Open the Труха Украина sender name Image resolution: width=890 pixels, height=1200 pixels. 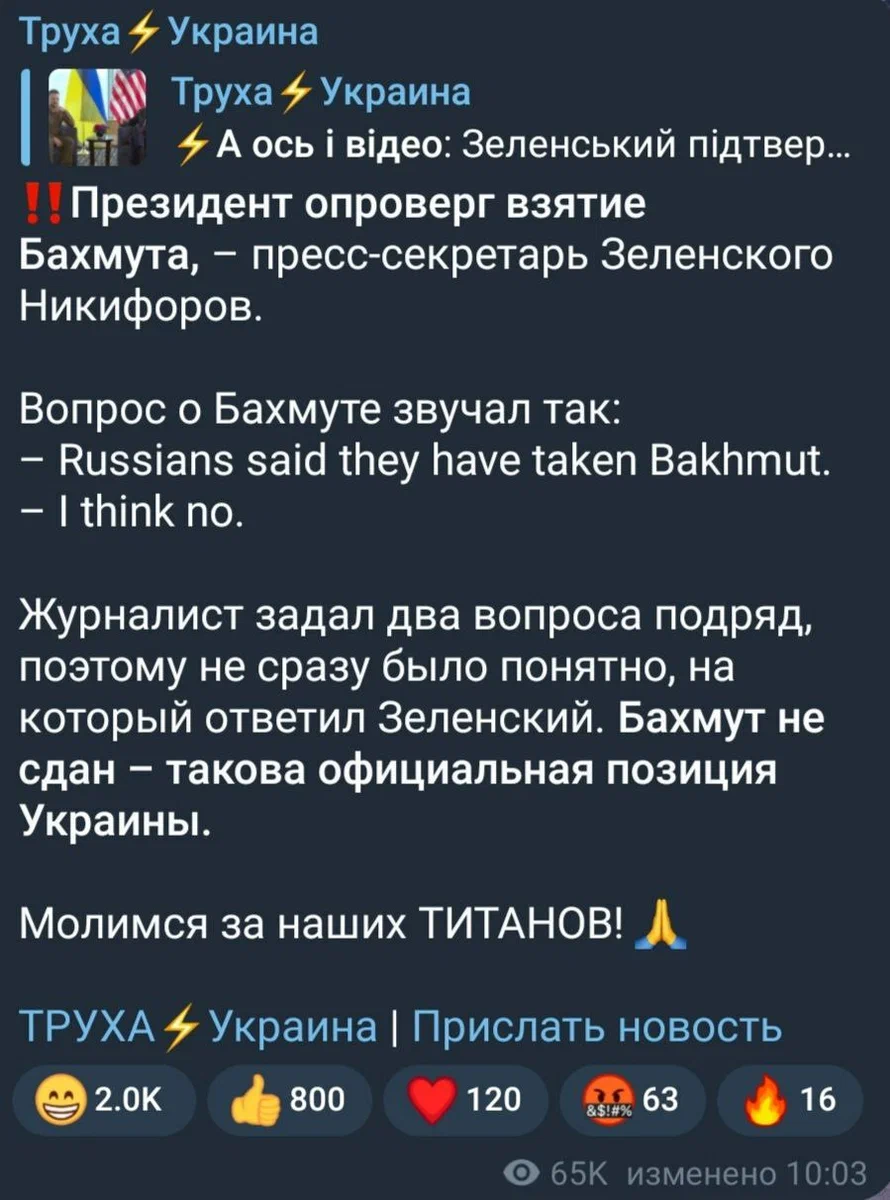(168, 32)
